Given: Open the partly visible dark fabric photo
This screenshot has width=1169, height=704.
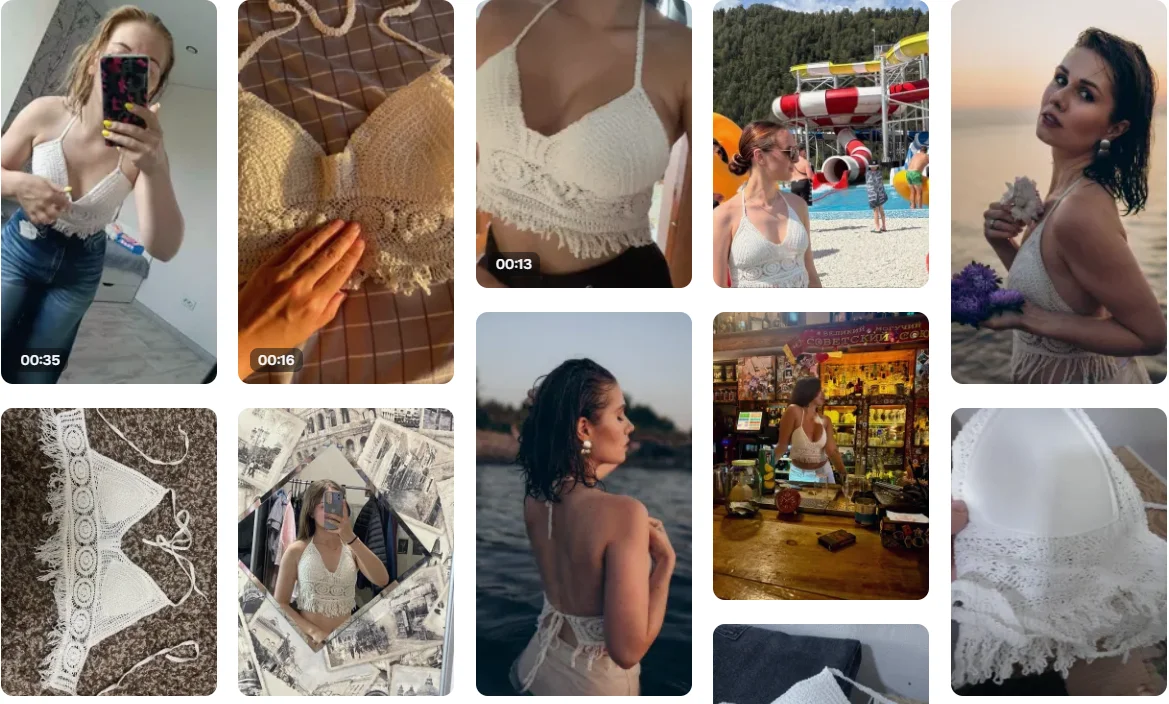Looking at the screenshot, I should coord(820,664).
